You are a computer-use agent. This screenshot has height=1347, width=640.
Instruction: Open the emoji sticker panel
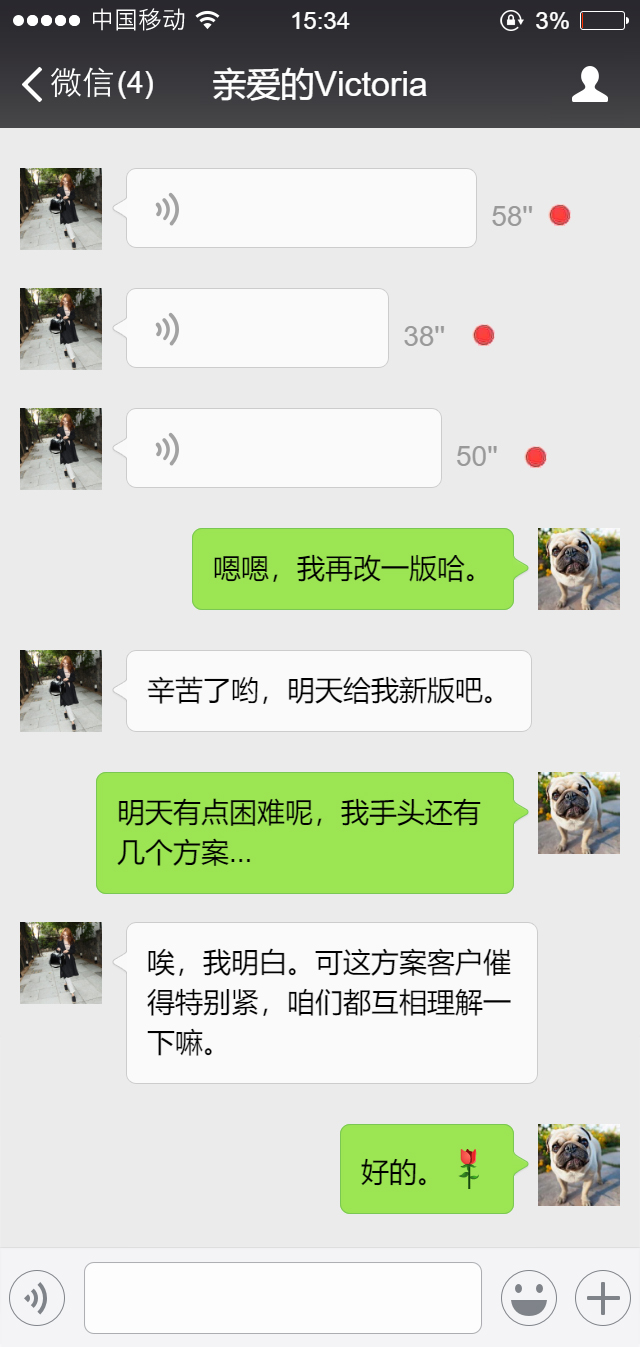528,1298
